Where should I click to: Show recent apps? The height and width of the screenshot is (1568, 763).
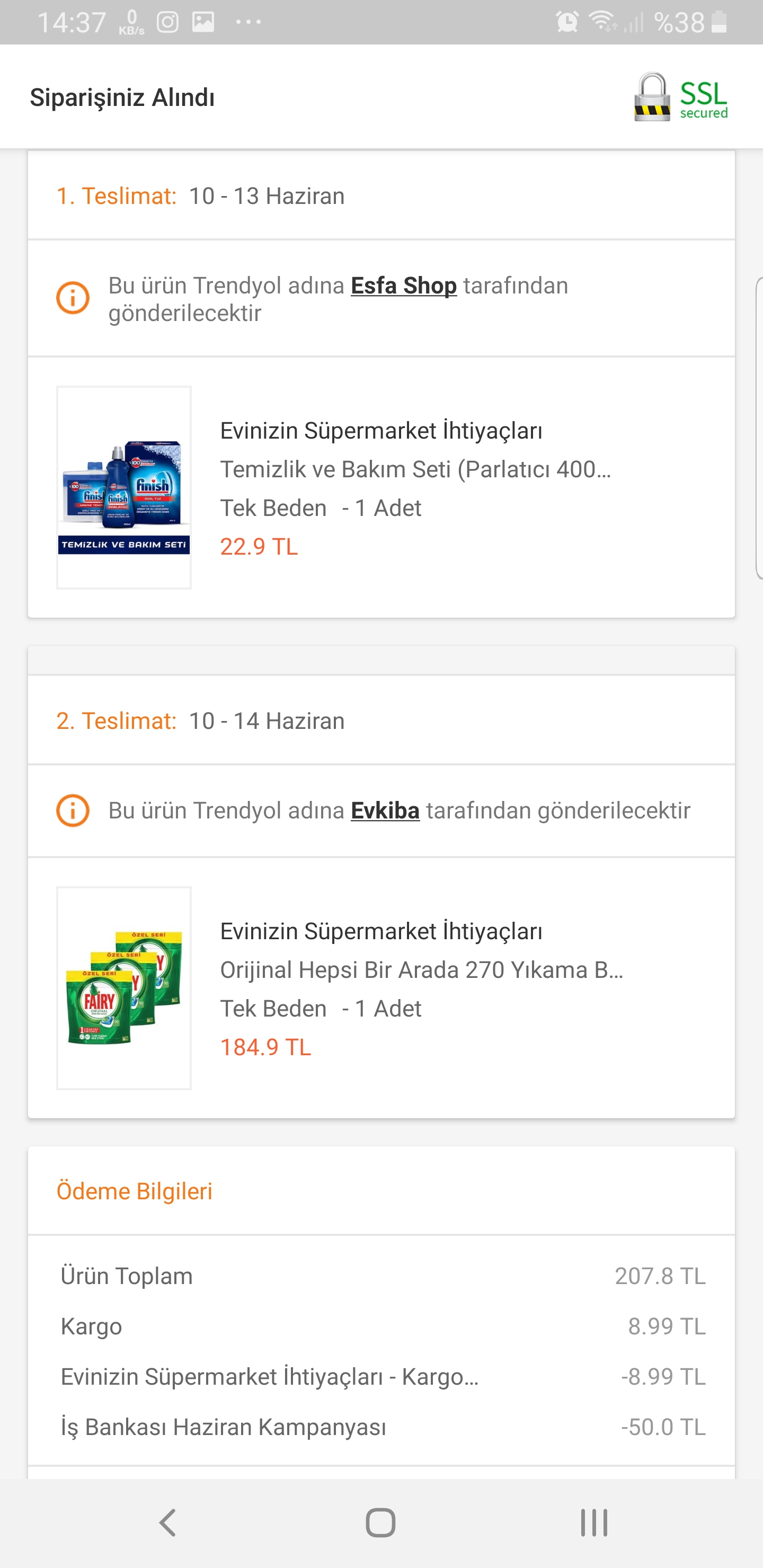[594, 1523]
